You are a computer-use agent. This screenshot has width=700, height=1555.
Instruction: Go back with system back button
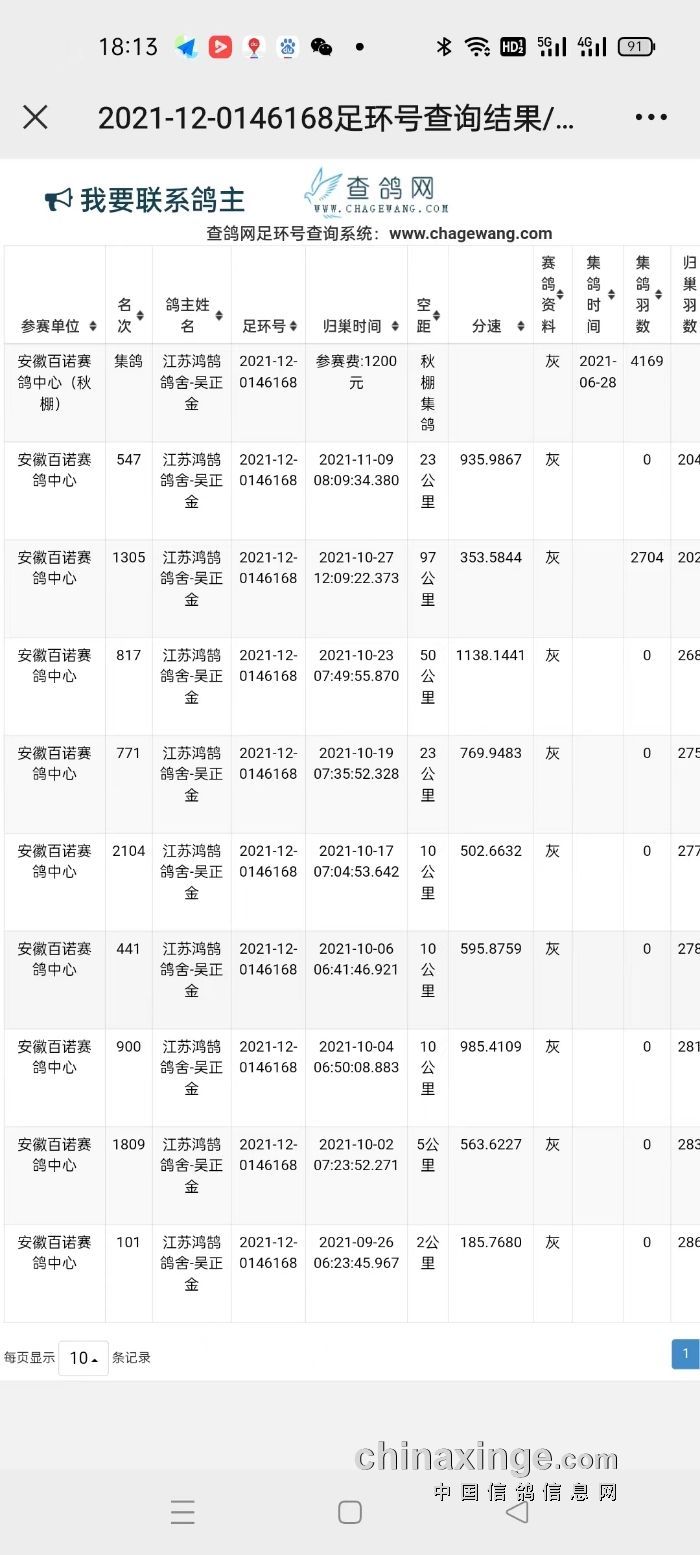click(517, 1512)
